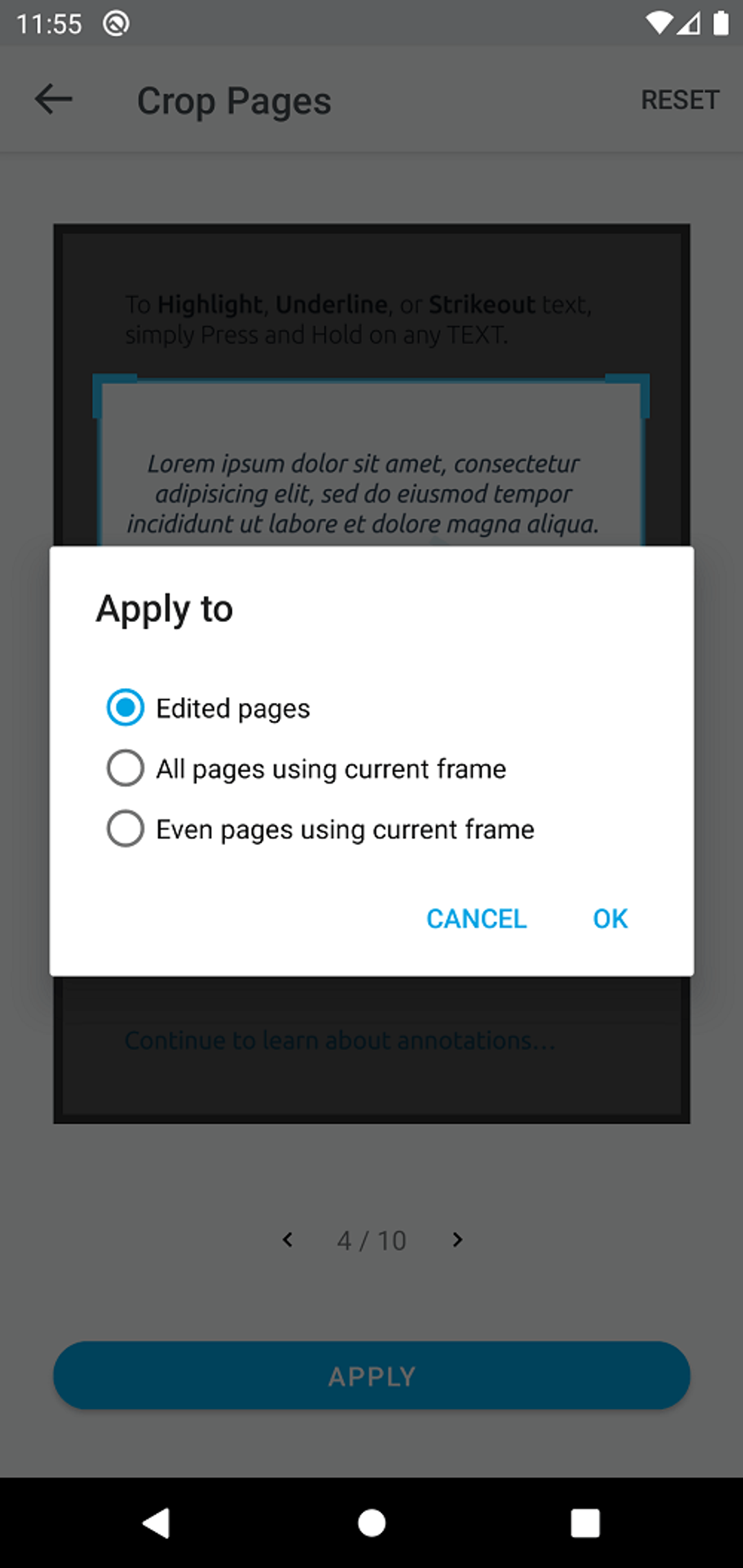Screen dimensions: 743x1568
Task: Select Even pages using current frame
Action: (321, 829)
